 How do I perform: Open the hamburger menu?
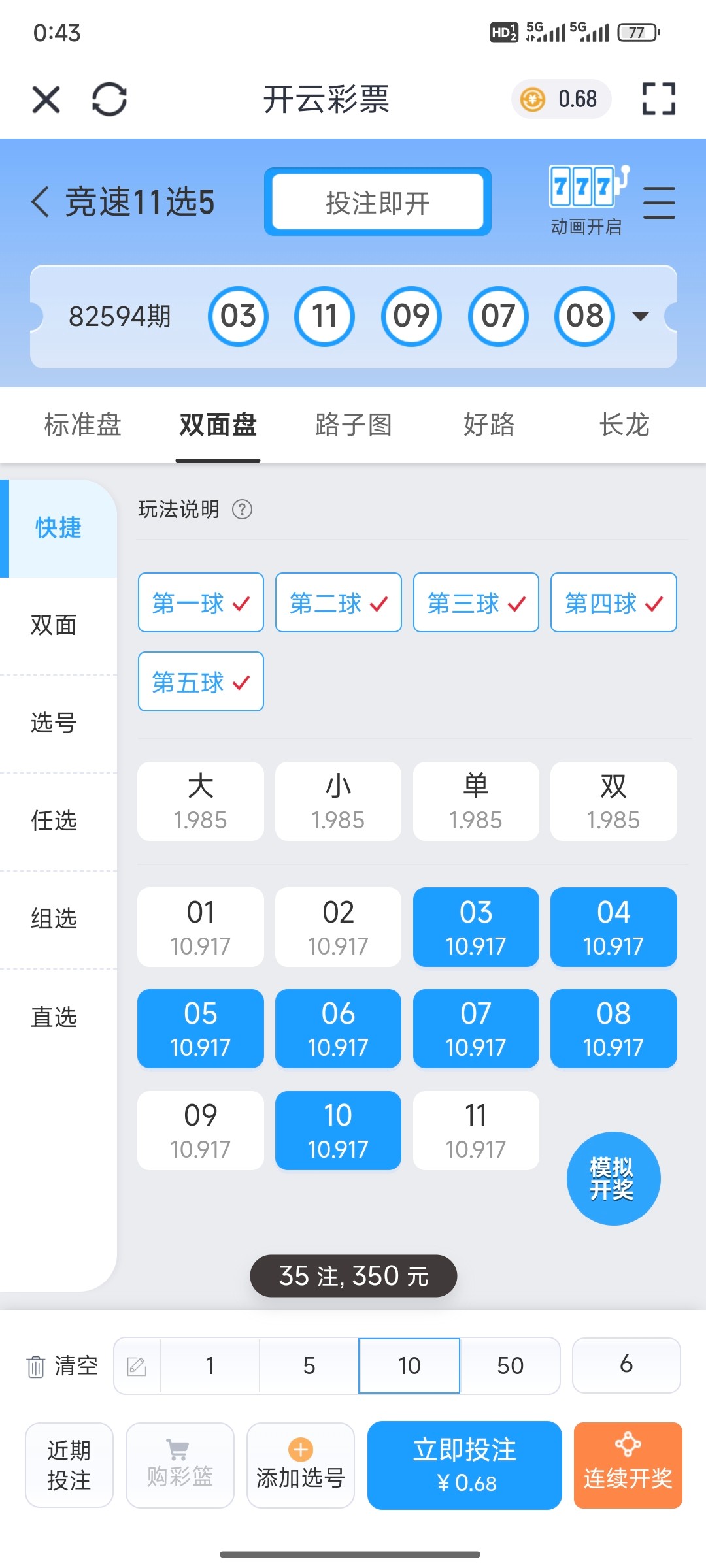point(659,202)
